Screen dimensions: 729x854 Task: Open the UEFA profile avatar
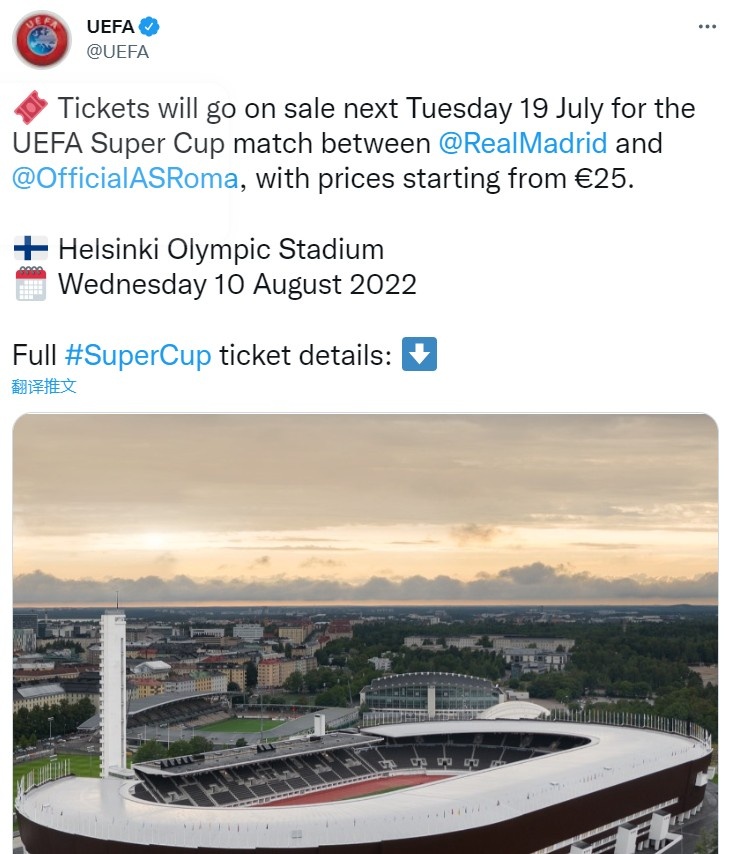(x=42, y=40)
